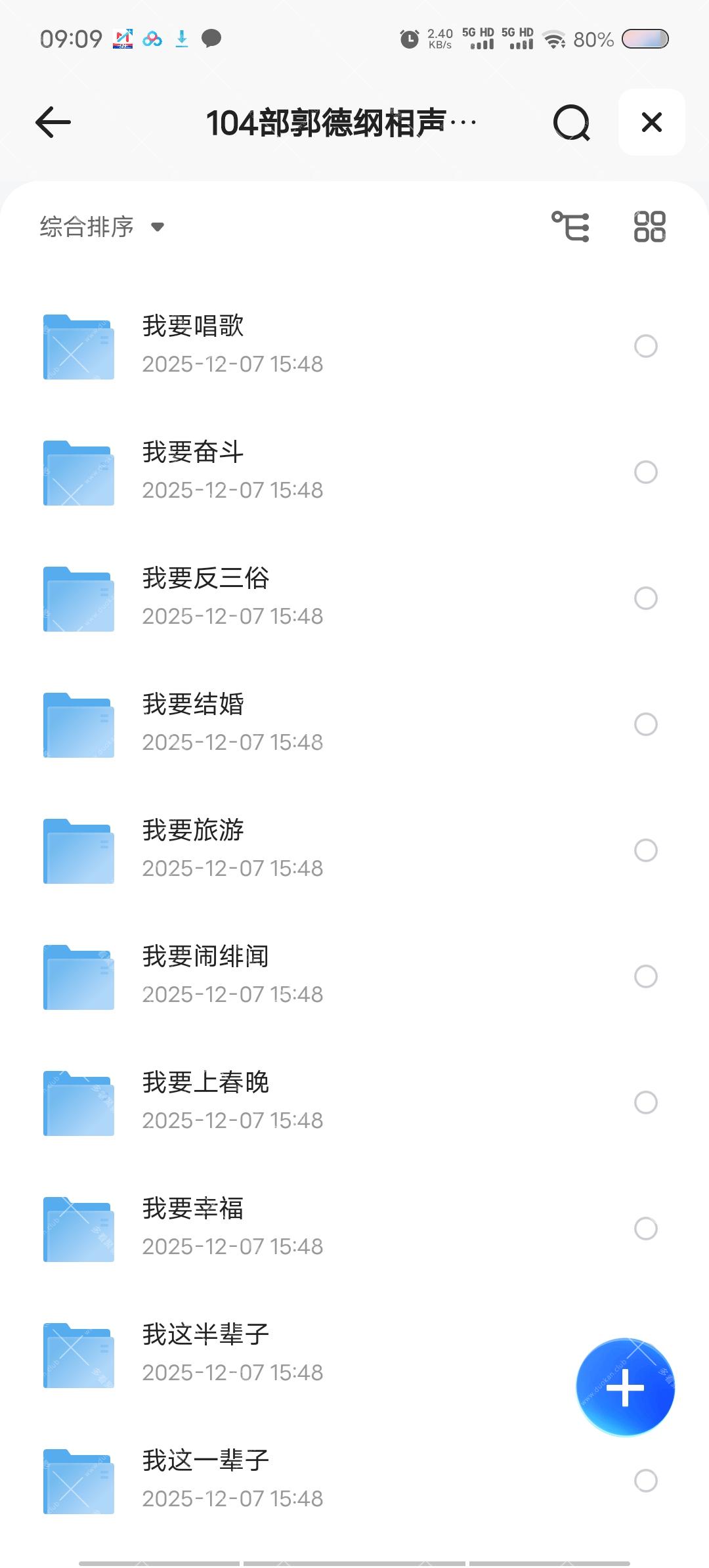Close the current view with the X button
This screenshot has height=1568, width=709.
pos(651,123)
